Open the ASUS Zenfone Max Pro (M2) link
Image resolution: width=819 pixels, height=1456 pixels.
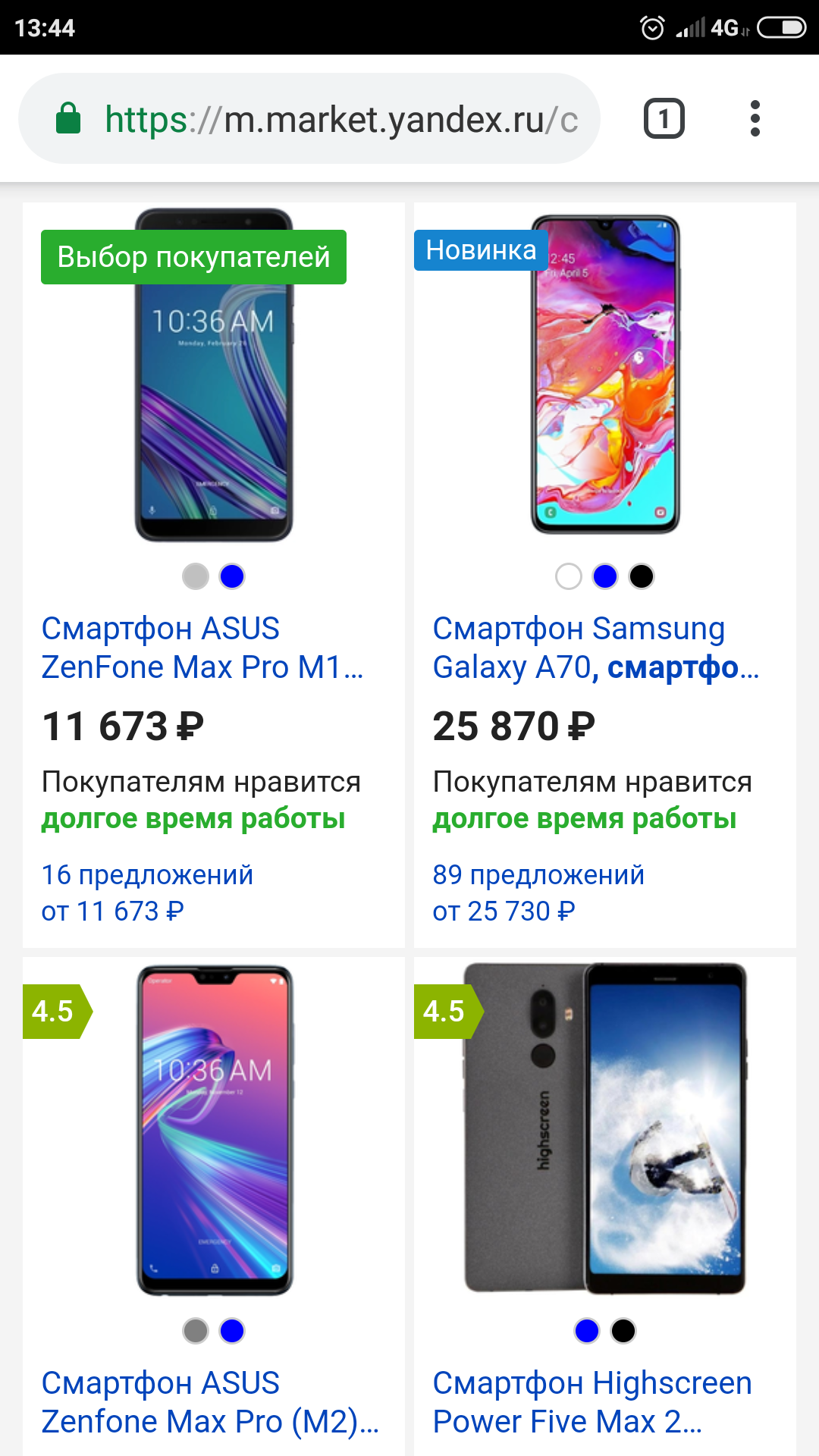point(209,1402)
